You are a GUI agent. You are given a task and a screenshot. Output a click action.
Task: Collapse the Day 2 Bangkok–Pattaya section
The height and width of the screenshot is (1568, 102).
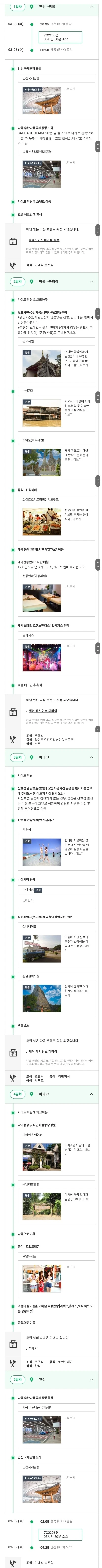[x=91, y=282]
